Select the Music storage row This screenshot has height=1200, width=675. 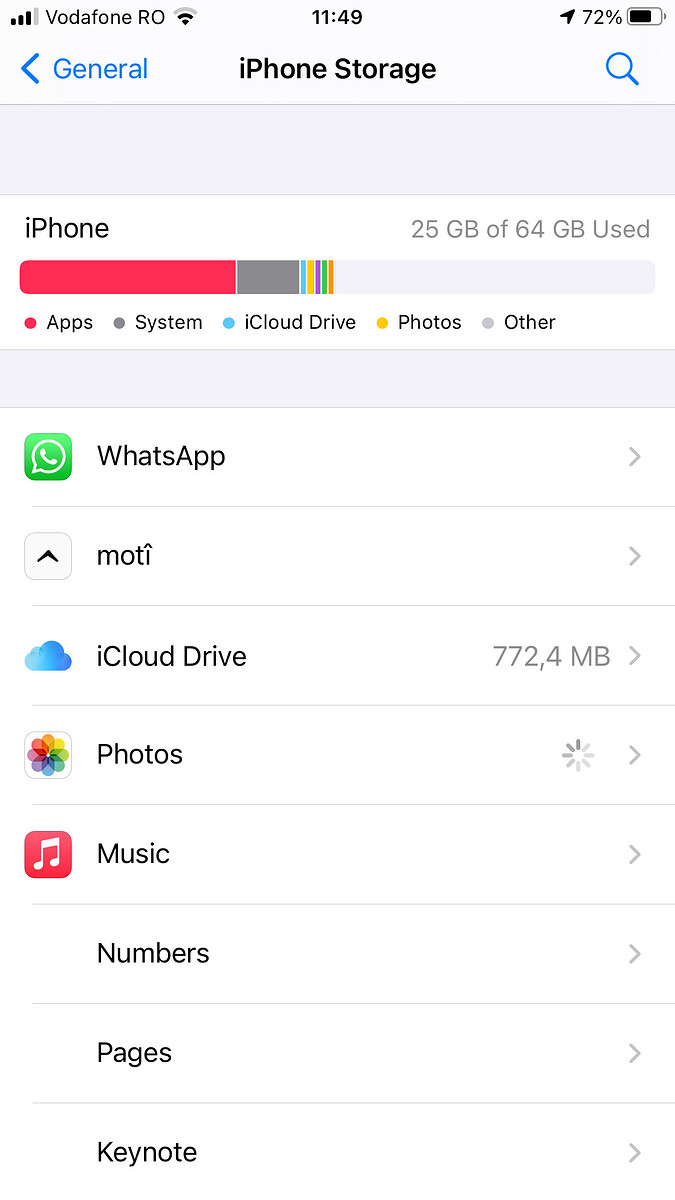click(x=337, y=854)
